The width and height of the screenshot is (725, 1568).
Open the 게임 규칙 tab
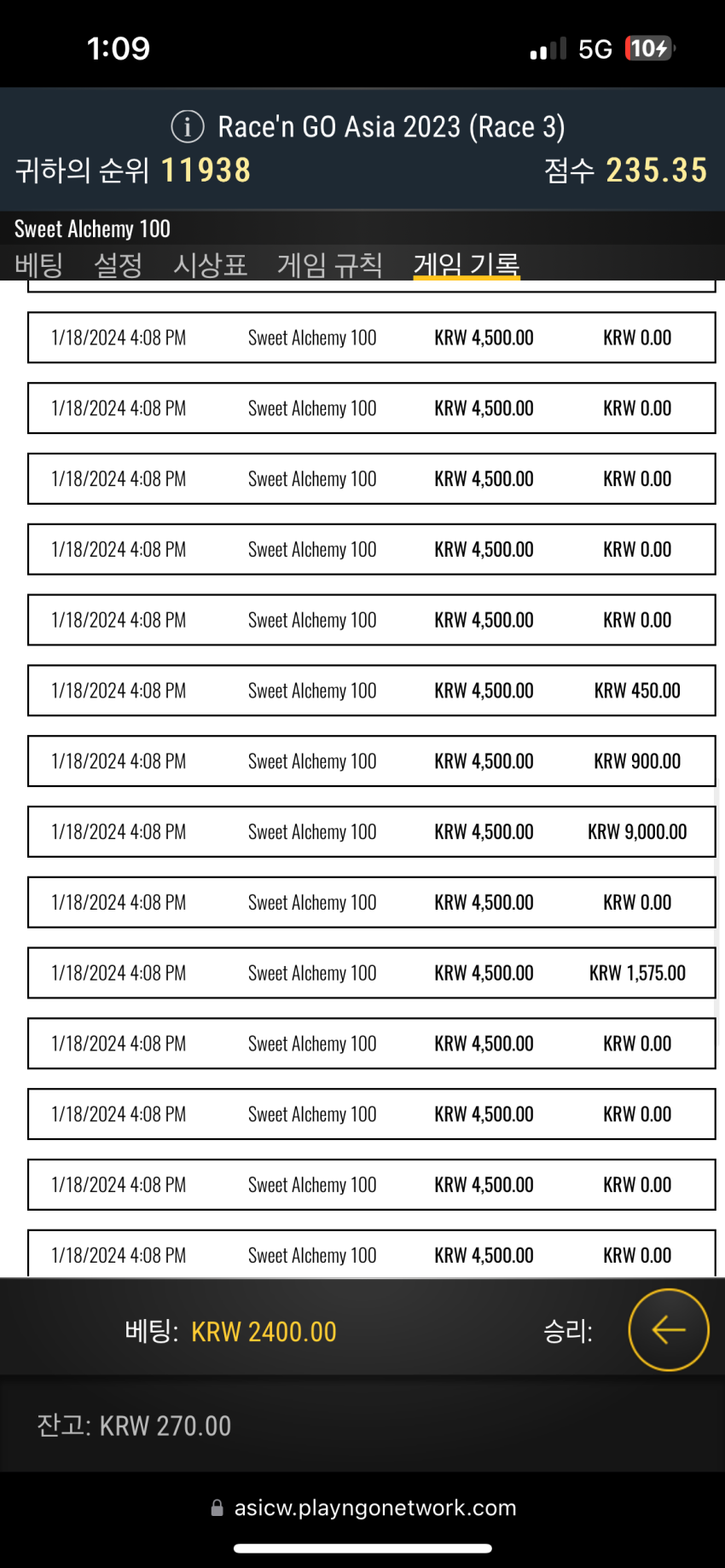330,264
